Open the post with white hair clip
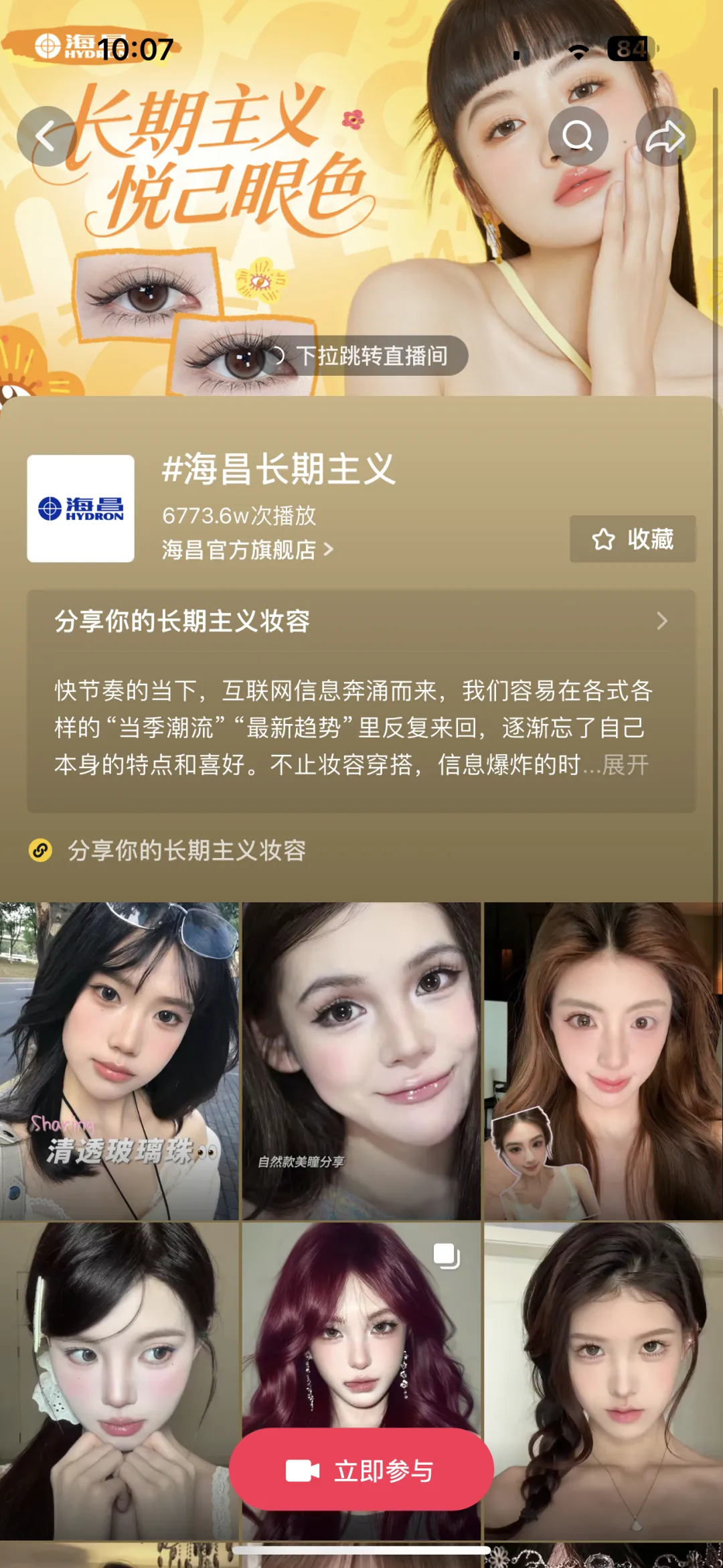Image resolution: width=723 pixels, height=1568 pixels. tap(119, 1380)
